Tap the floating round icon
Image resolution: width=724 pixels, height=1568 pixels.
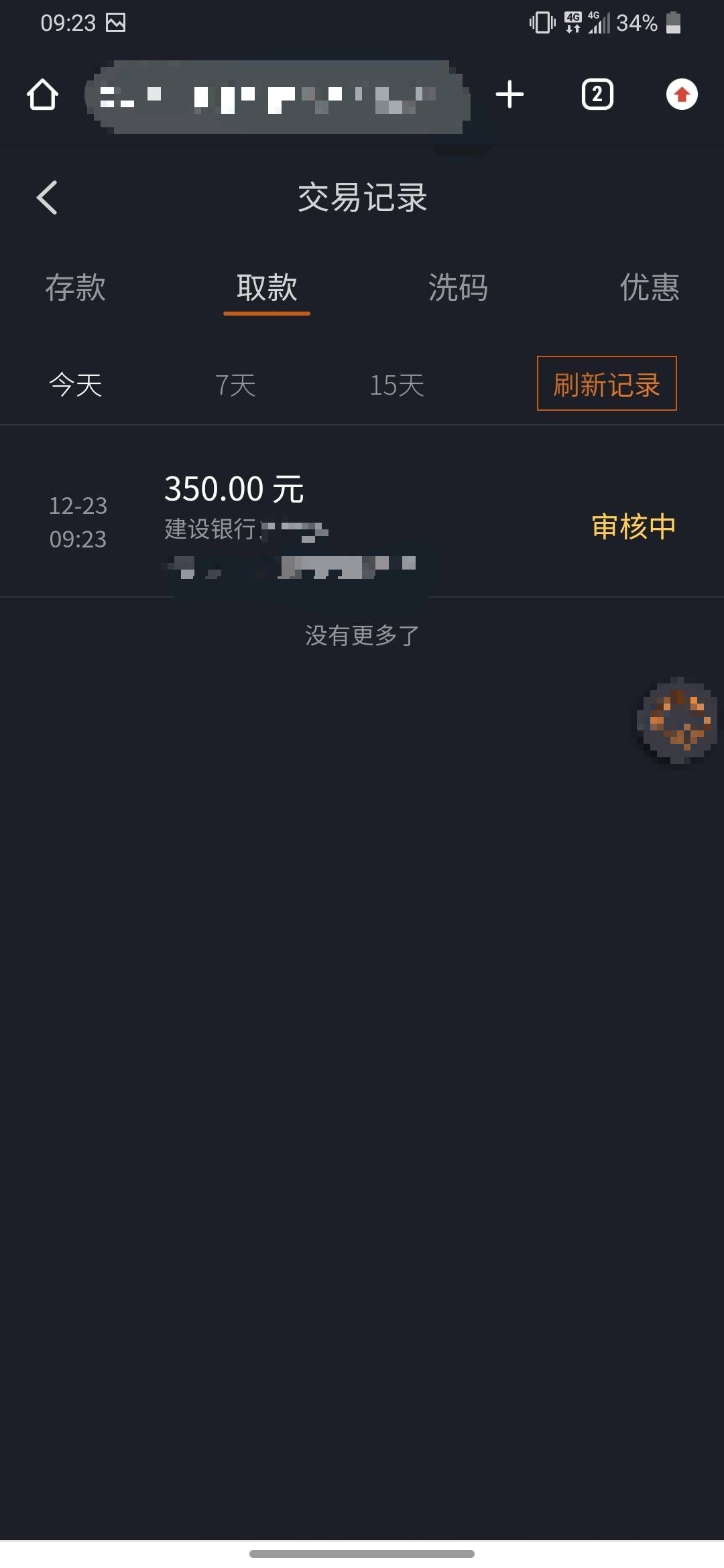pos(678,721)
